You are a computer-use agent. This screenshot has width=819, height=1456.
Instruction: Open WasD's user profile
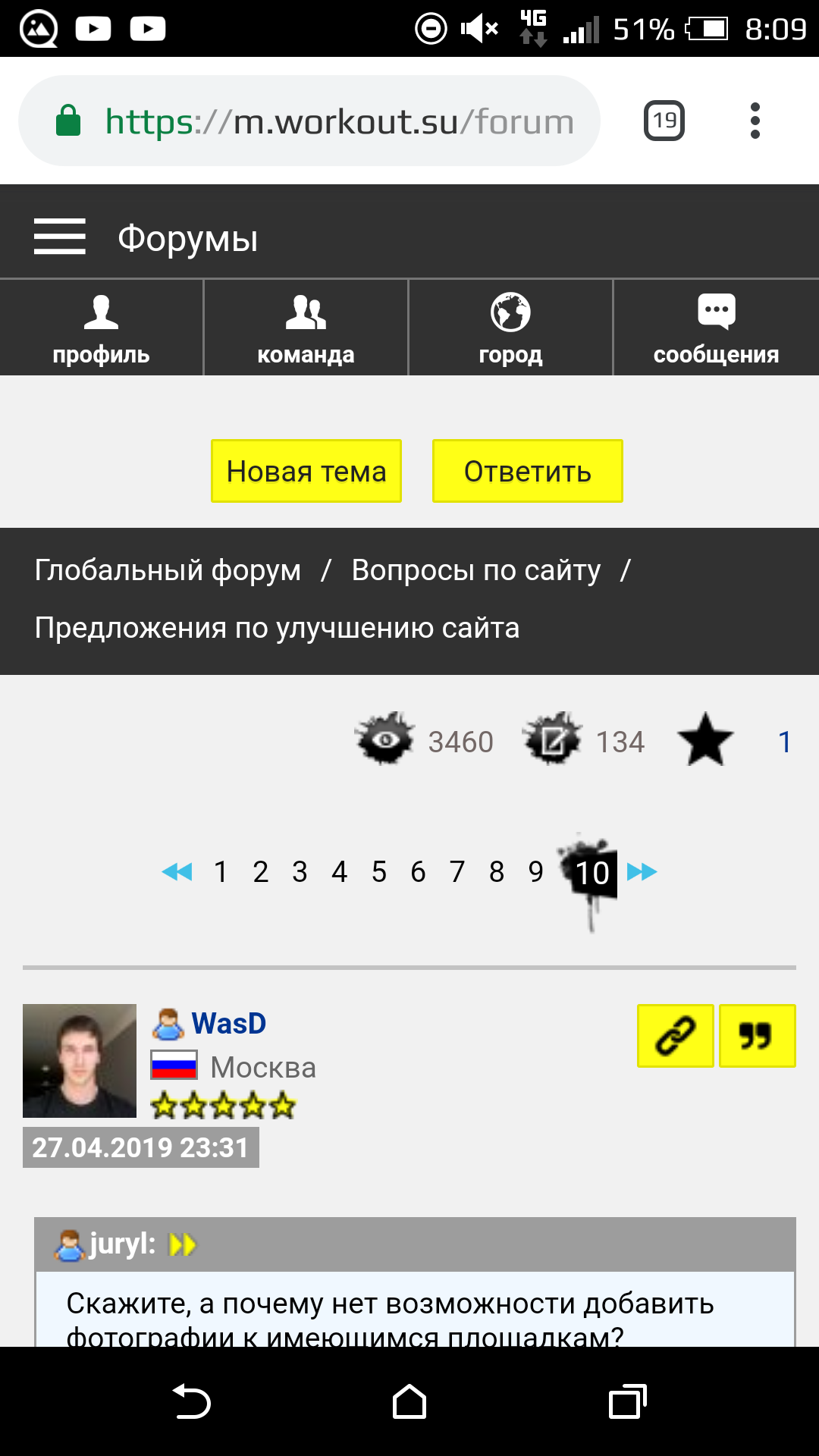[x=228, y=1024]
